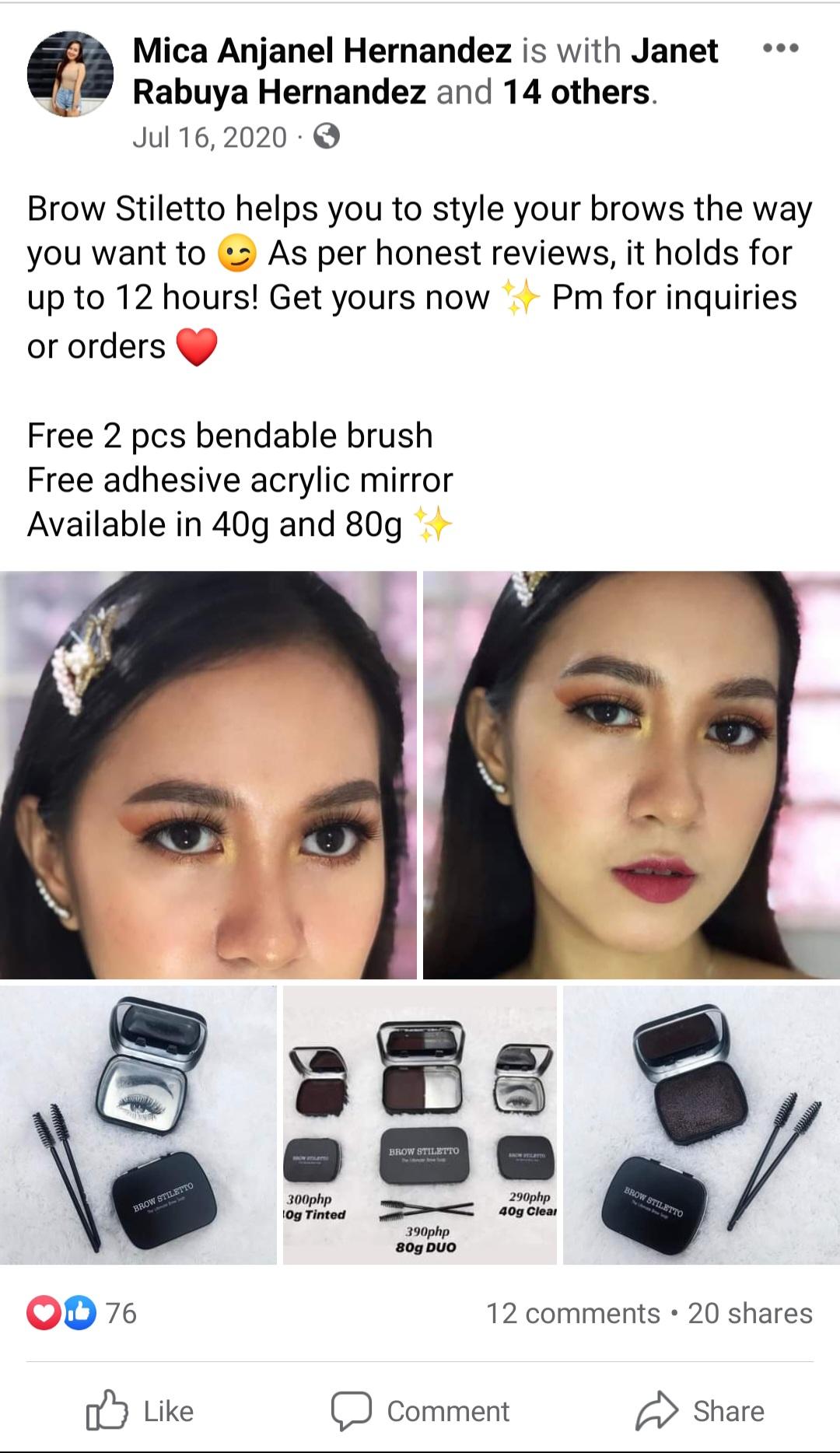The width and height of the screenshot is (840, 1453).
Task: Open the close-up eyes photo
Action: click(x=208, y=775)
